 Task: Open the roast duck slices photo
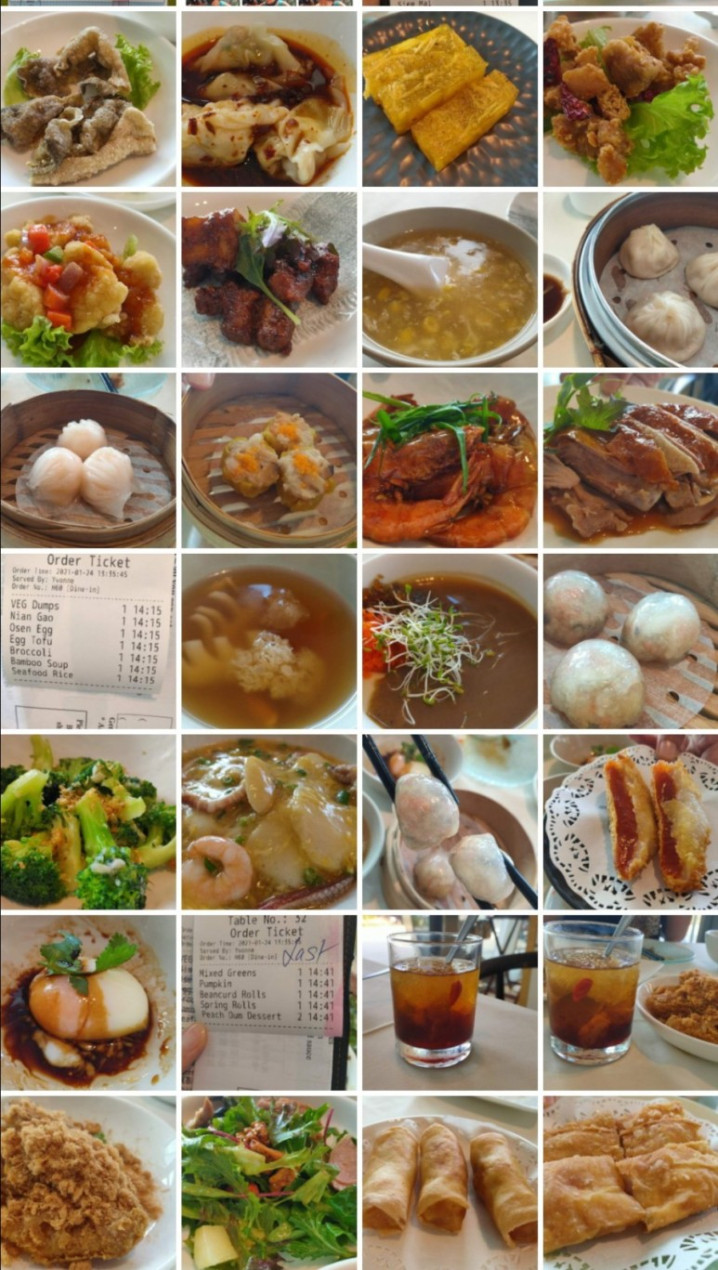pos(631,460)
